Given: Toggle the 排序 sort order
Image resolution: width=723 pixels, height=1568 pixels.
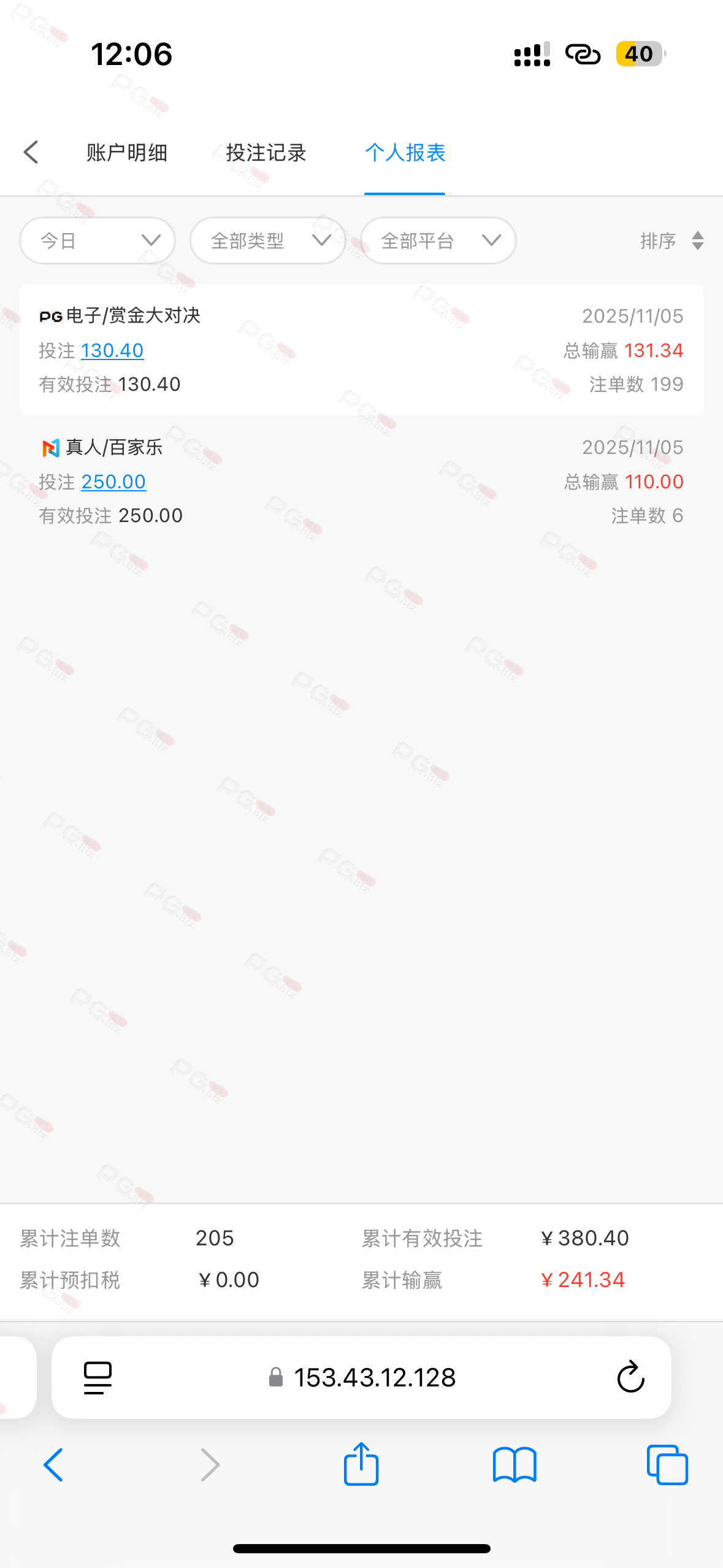Looking at the screenshot, I should (671, 240).
